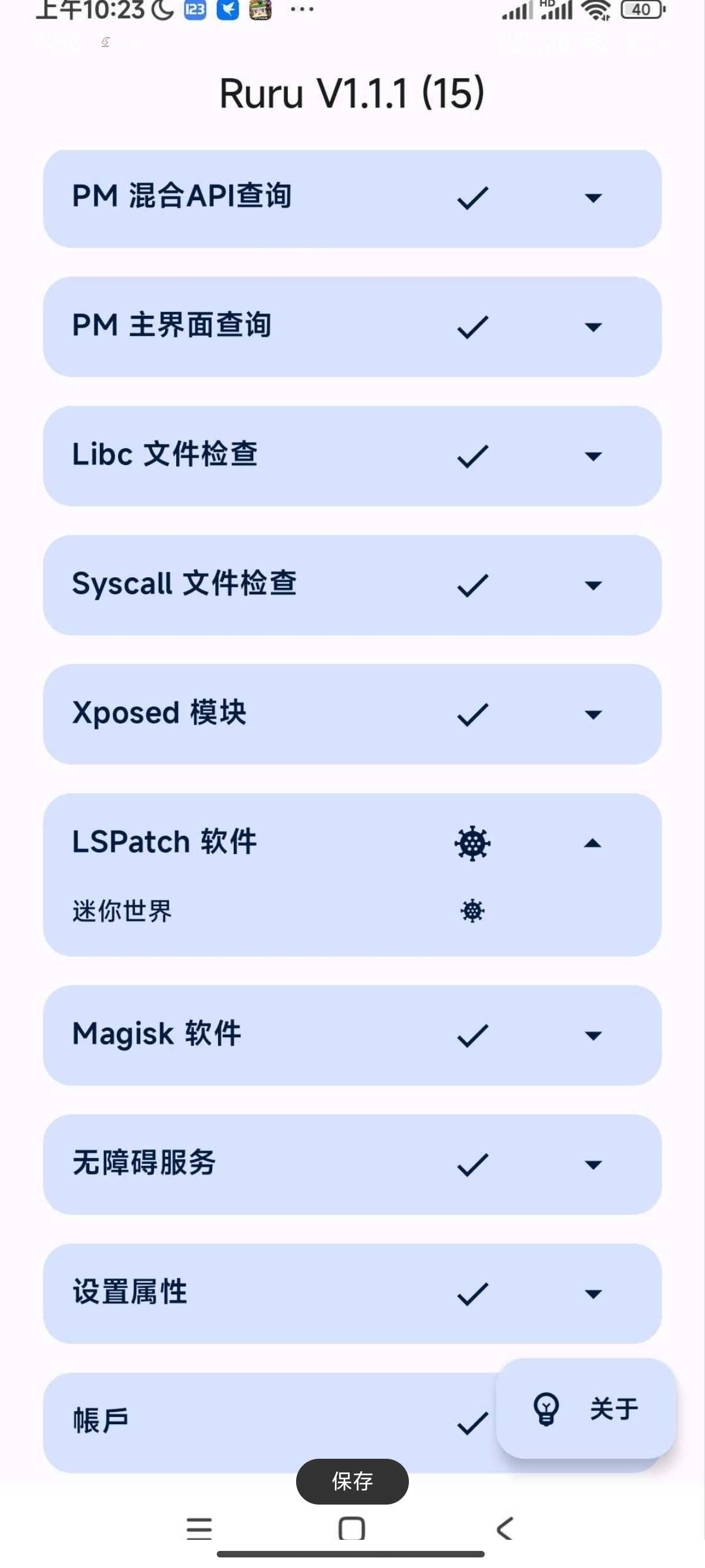Expand the Syscall 文件检查 card
The image size is (705, 1568).
[592, 585]
